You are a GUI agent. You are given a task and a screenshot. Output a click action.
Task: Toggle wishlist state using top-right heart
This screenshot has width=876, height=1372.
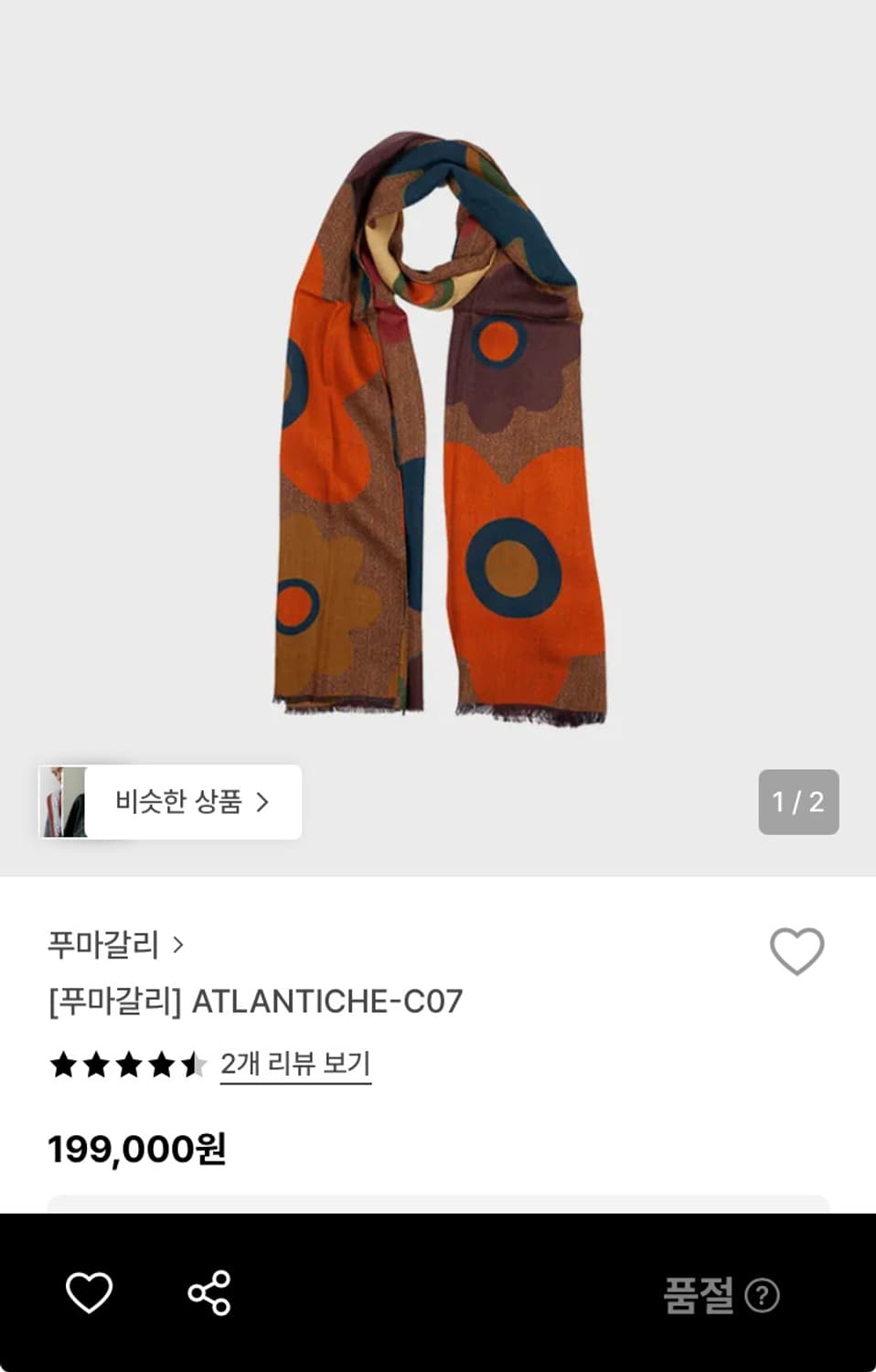[x=796, y=951]
